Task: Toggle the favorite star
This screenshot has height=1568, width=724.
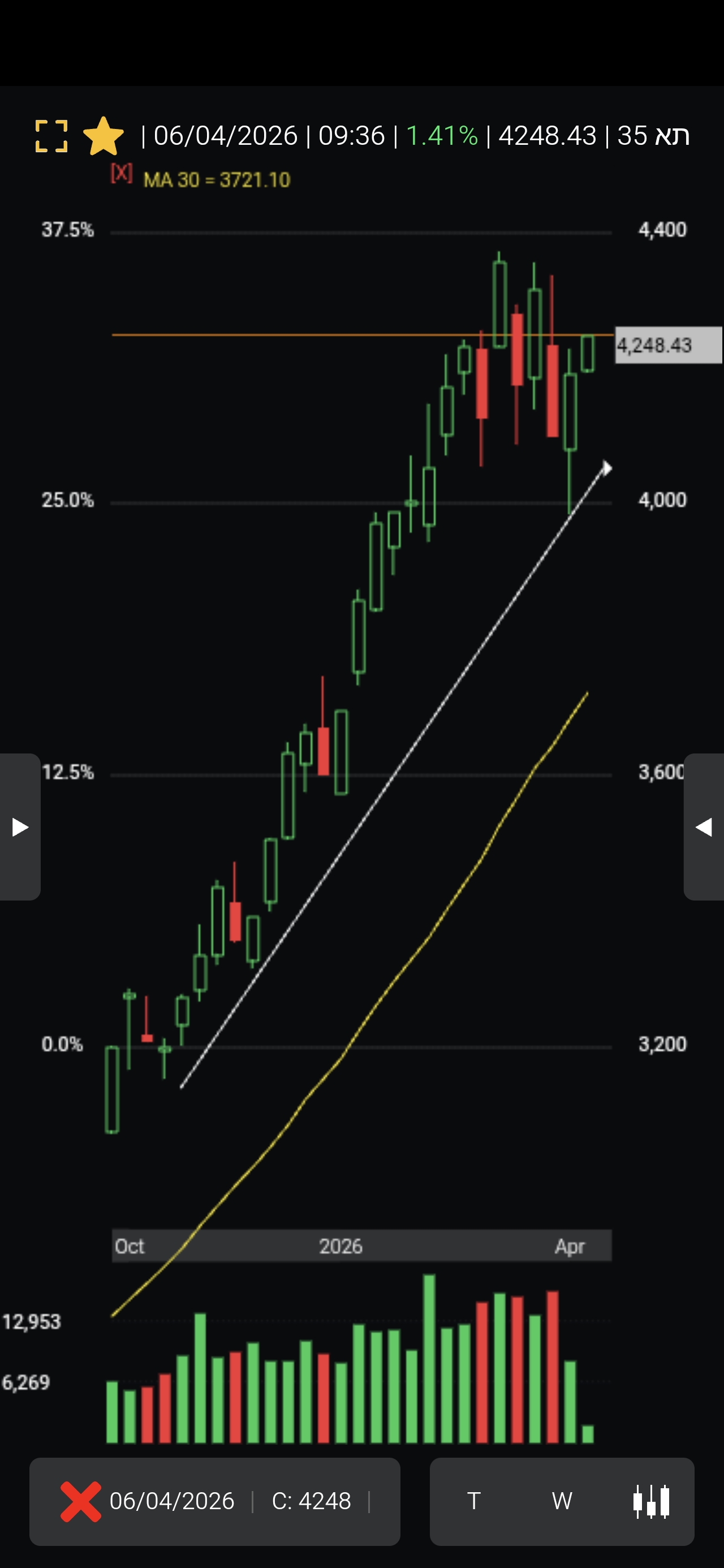Action: pos(104,136)
